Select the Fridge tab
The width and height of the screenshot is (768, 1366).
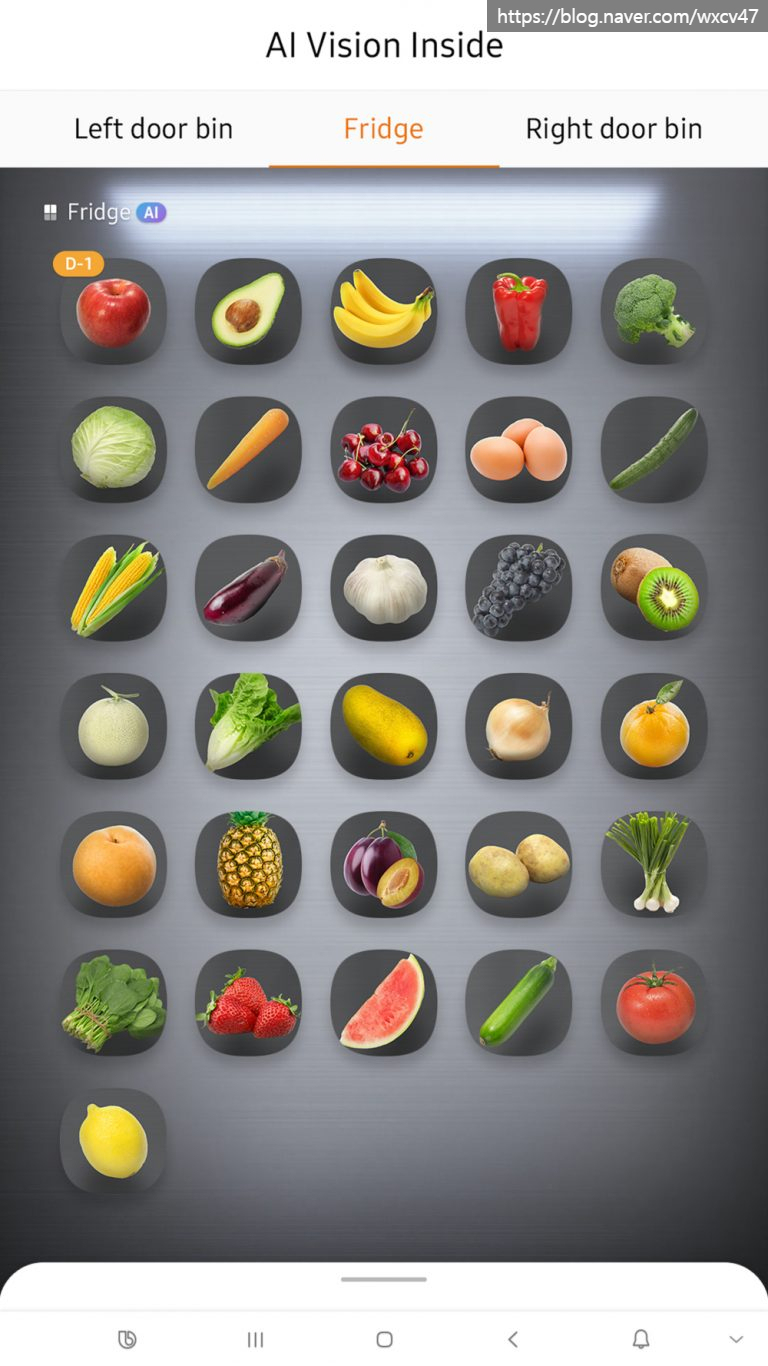[x=383, y=129]
